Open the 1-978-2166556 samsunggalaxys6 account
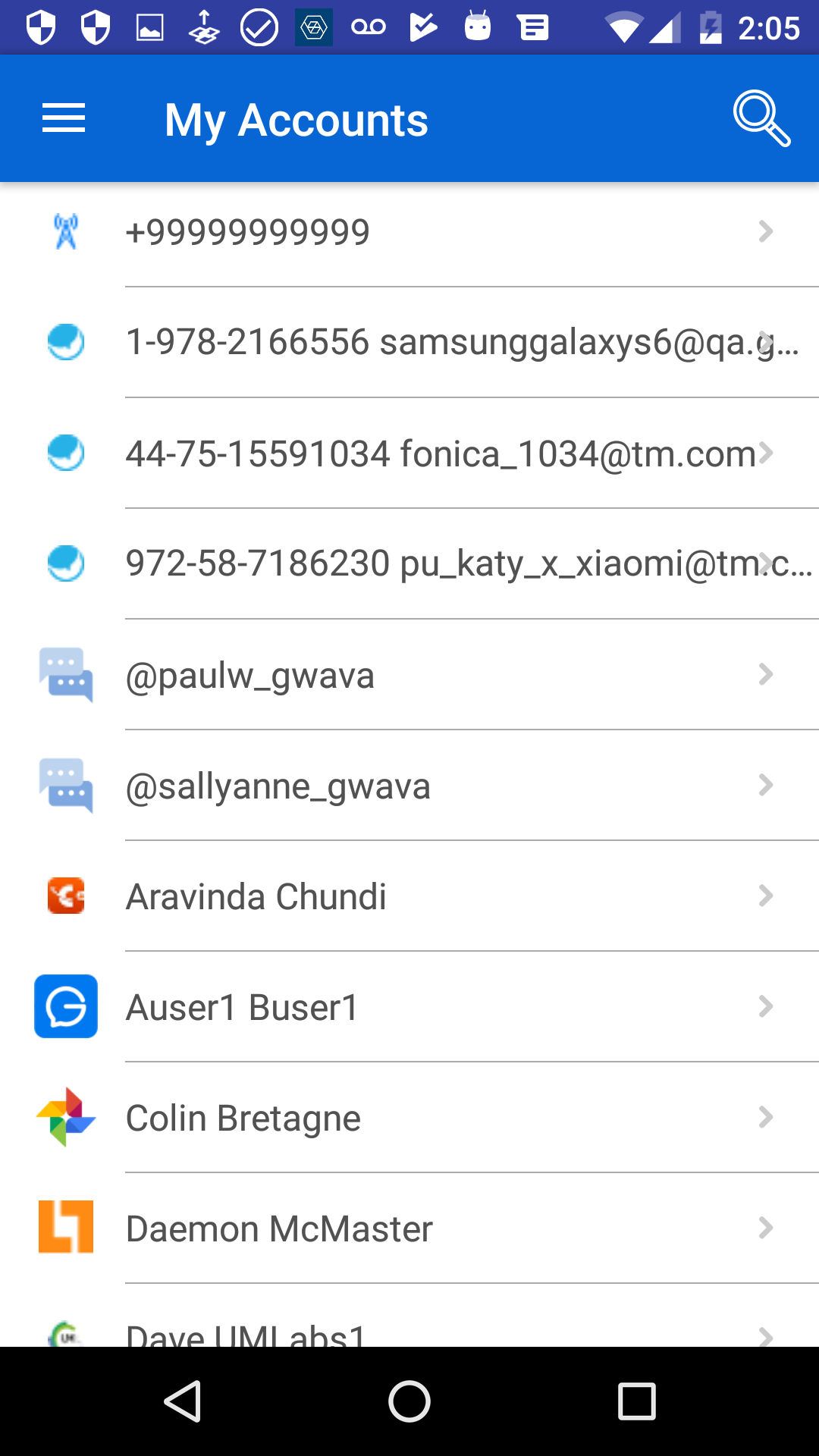The width and height of the screenshot is (819, 1456). 409,342
